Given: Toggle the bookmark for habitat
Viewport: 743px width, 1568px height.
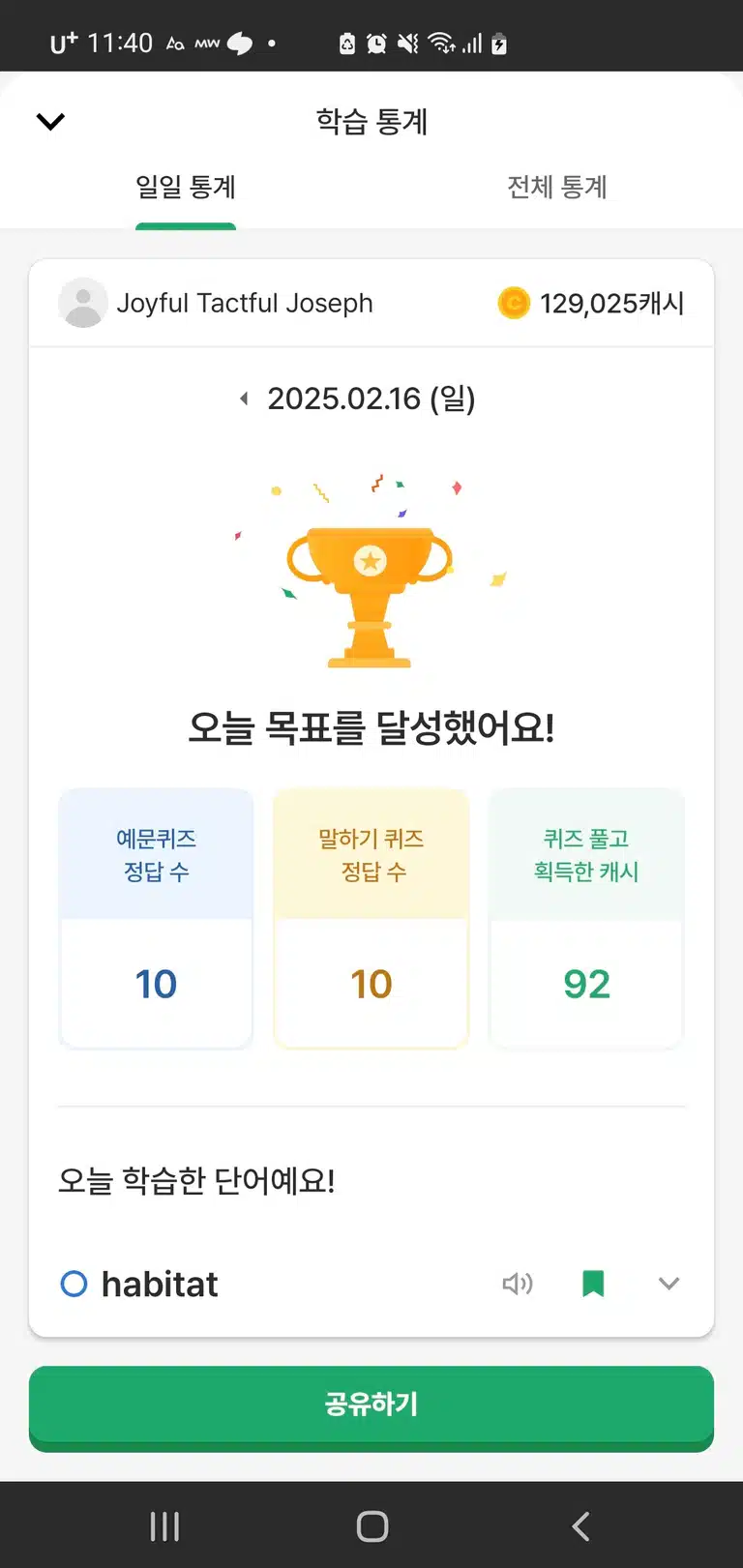Looking at the screenshot, I should point(593,1284).
